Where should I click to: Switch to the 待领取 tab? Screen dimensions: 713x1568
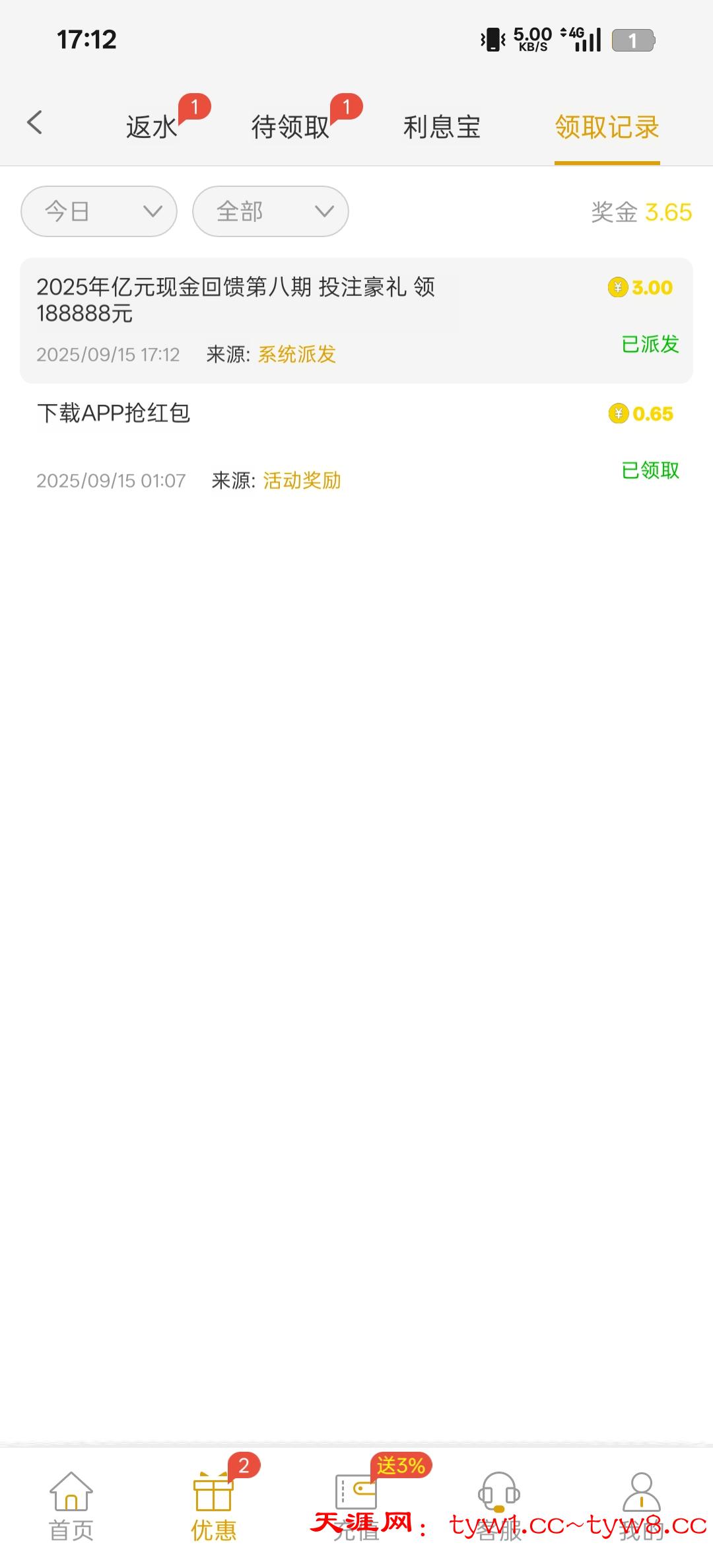pos(290,127)
